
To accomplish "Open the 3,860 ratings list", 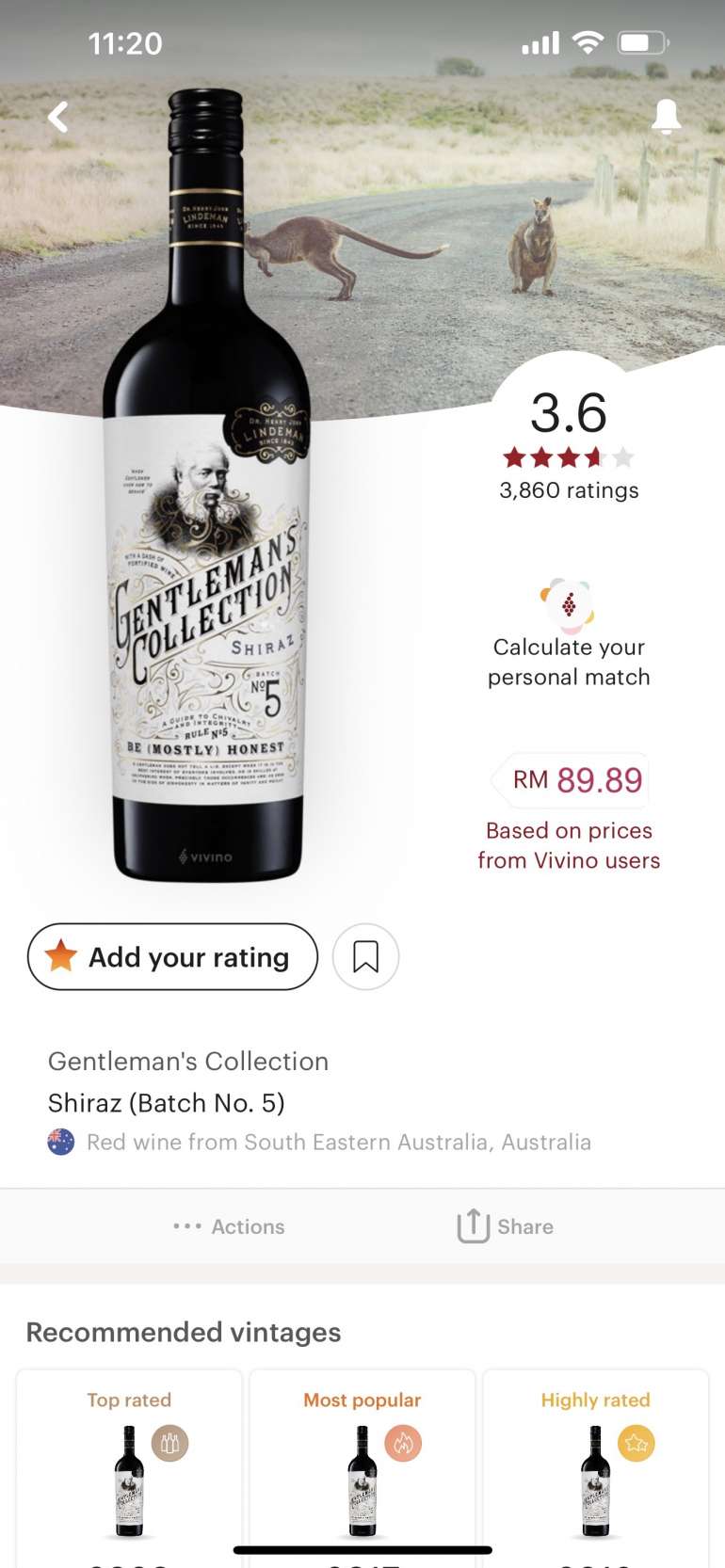I will click(x=568, y=489).
